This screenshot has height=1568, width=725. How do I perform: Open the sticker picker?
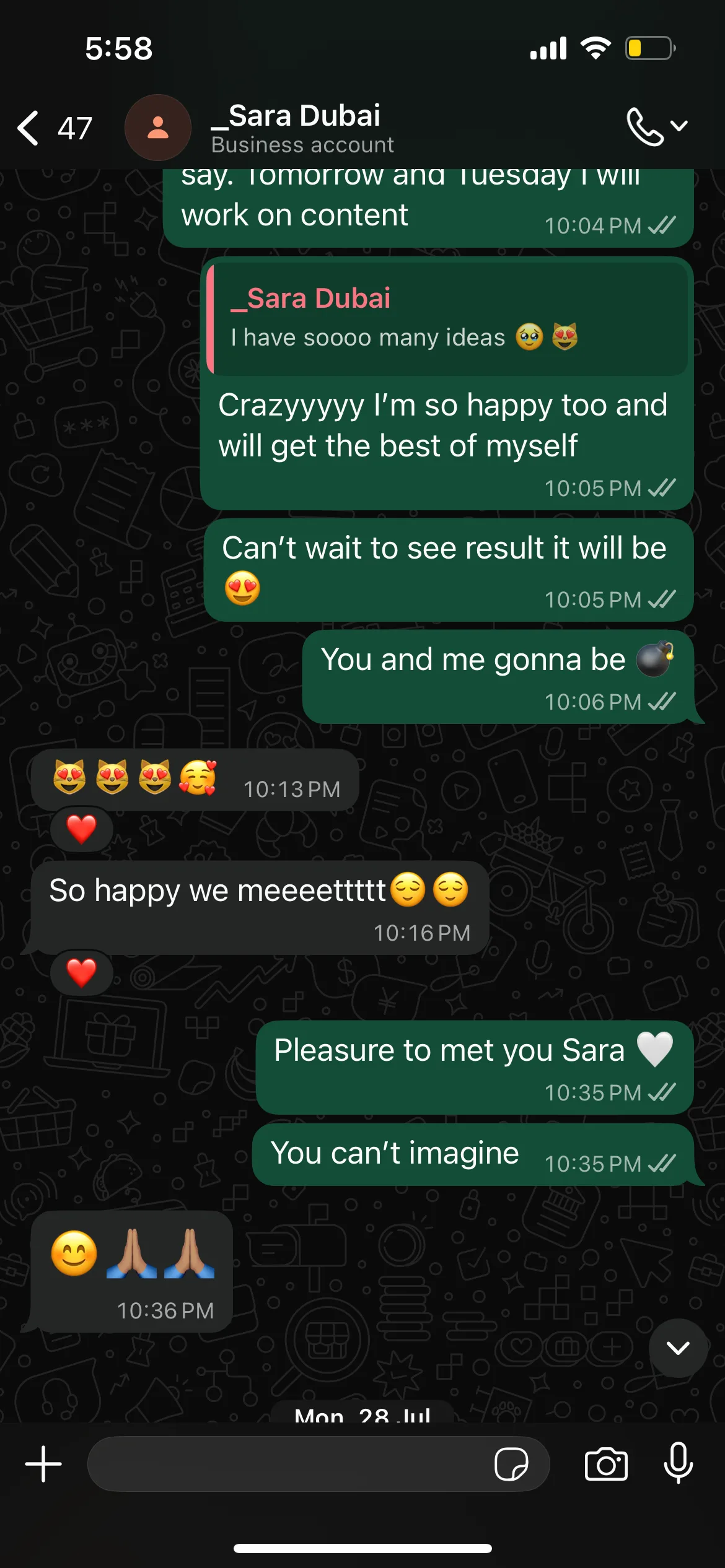click(511, 1465)
